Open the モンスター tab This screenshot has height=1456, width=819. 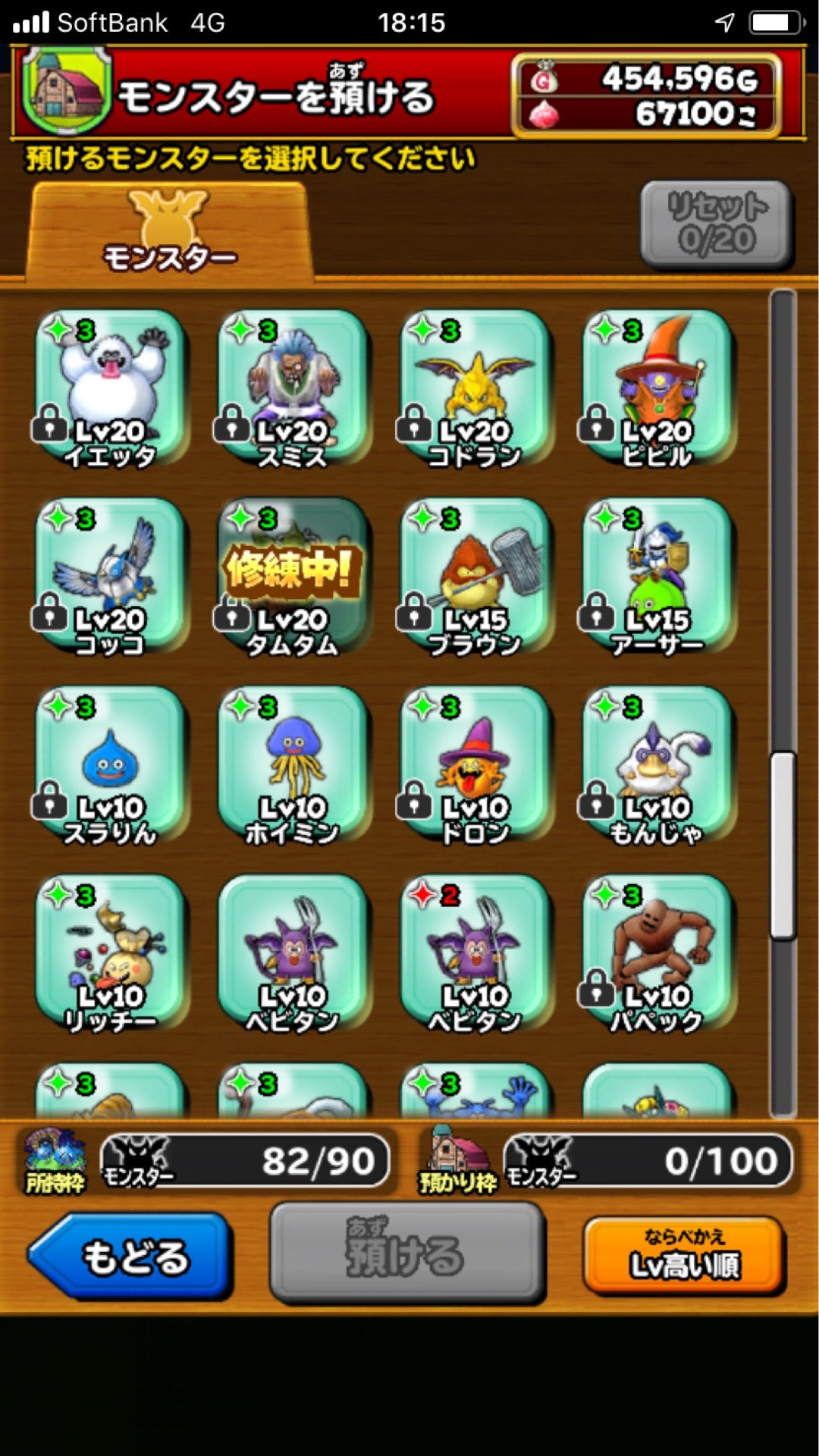(169, 231)
